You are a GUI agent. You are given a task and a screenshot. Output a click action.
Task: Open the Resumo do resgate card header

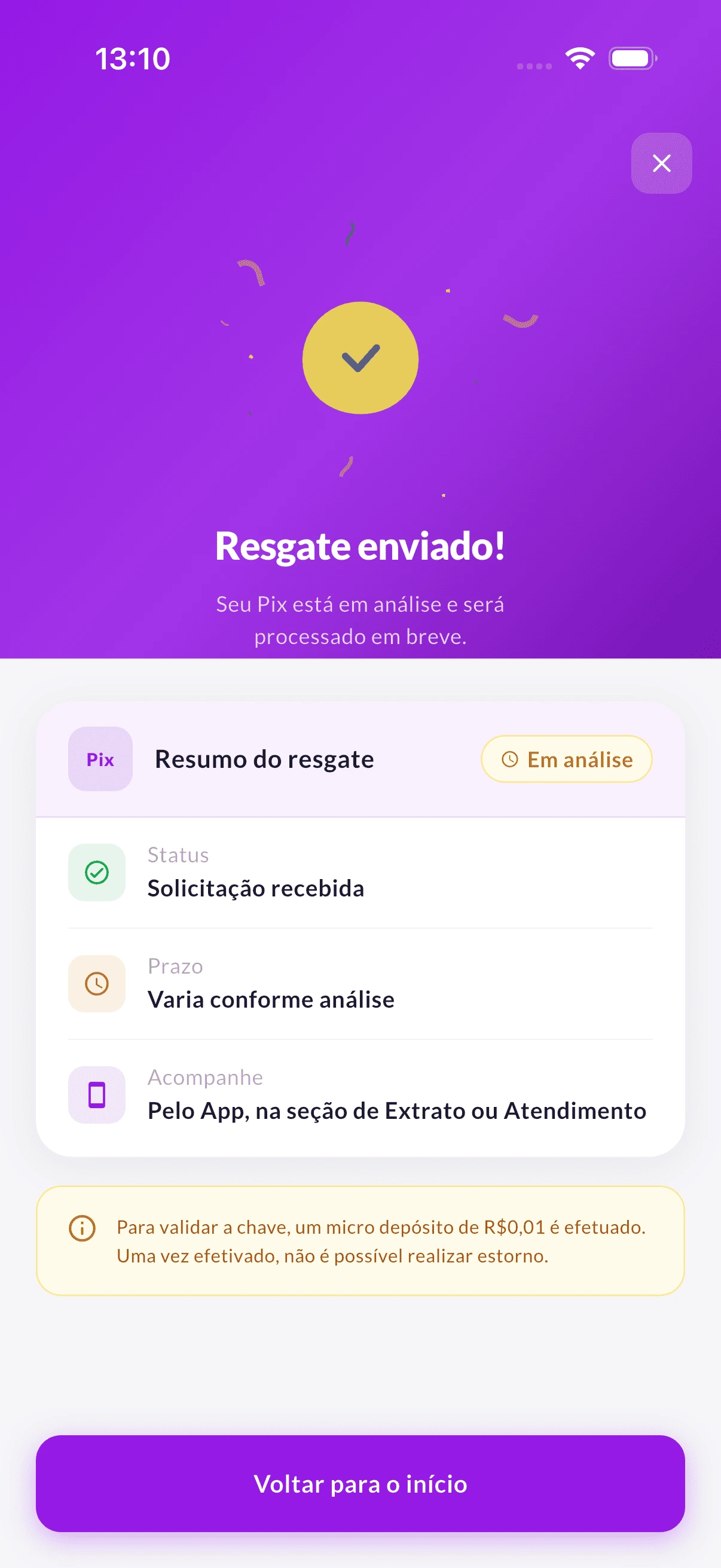[x=264, y=759]
